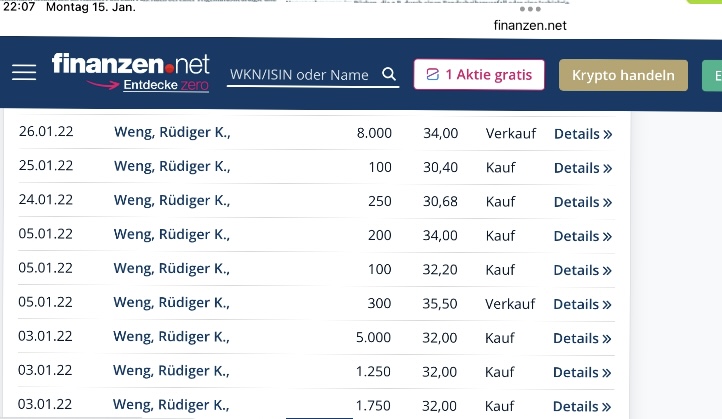Open Details for the 05.01.22 Verkauf
This screenshot has height=419, width=722.
pyautogui.click(x=582, y=304)
